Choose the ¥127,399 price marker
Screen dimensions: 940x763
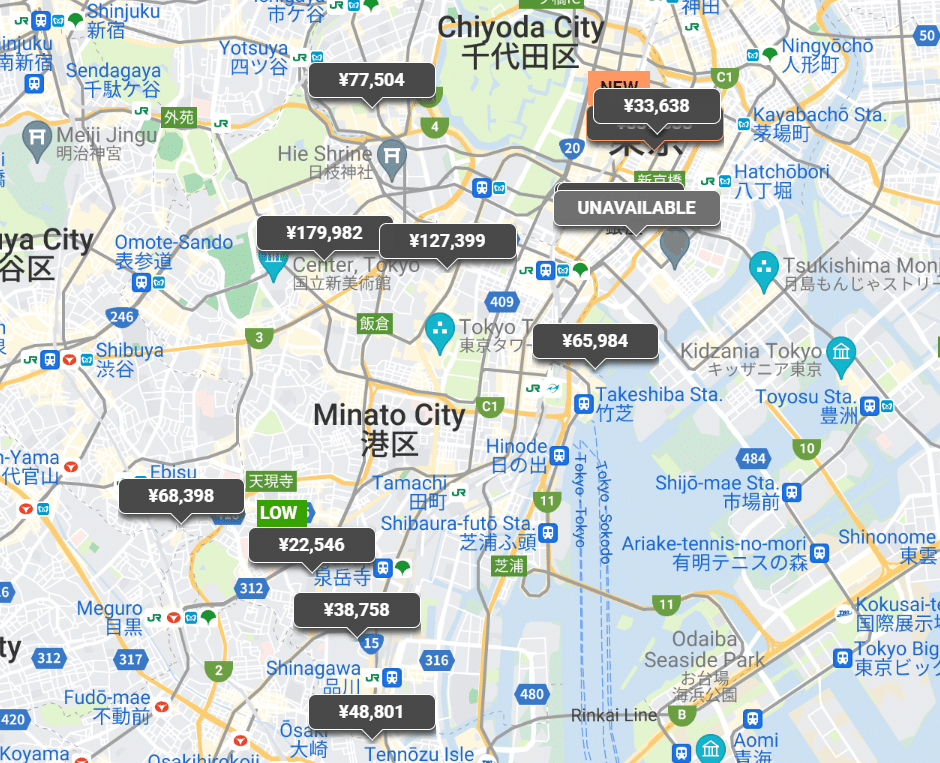447,240
